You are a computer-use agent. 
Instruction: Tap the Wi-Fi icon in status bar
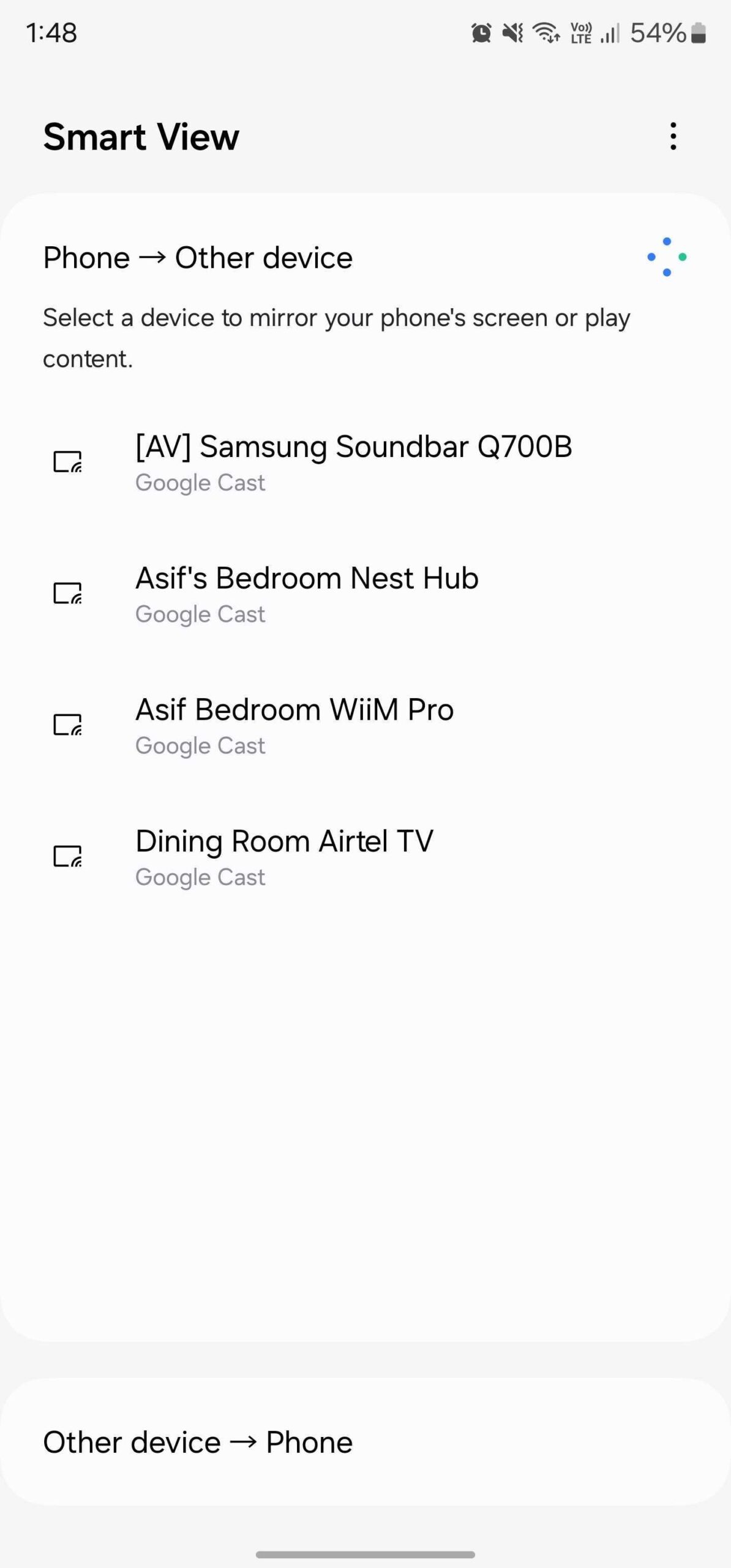544,34
